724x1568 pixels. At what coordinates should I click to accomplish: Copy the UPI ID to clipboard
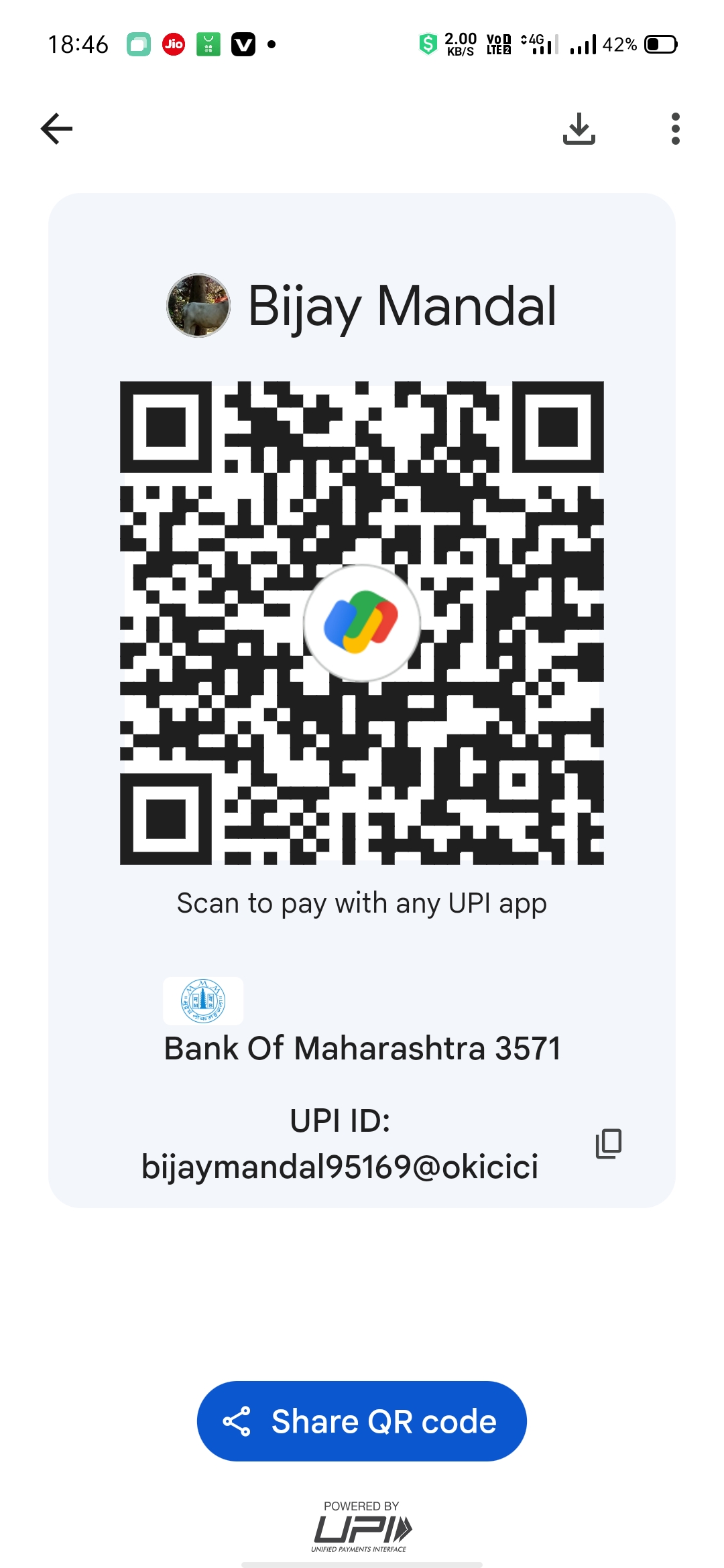click(609, 1143)
